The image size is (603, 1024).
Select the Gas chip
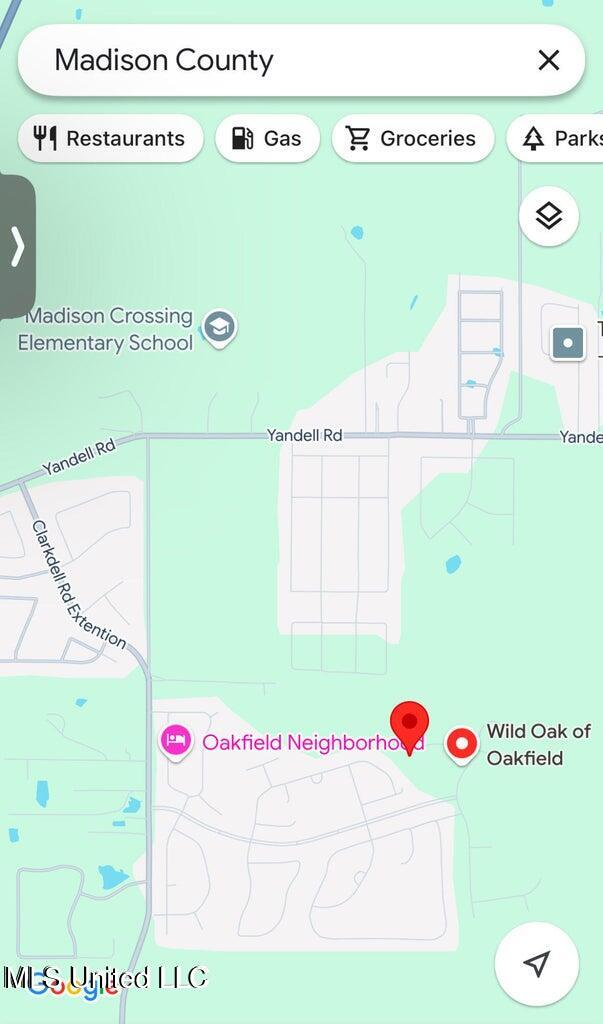(x=267, y=138)
